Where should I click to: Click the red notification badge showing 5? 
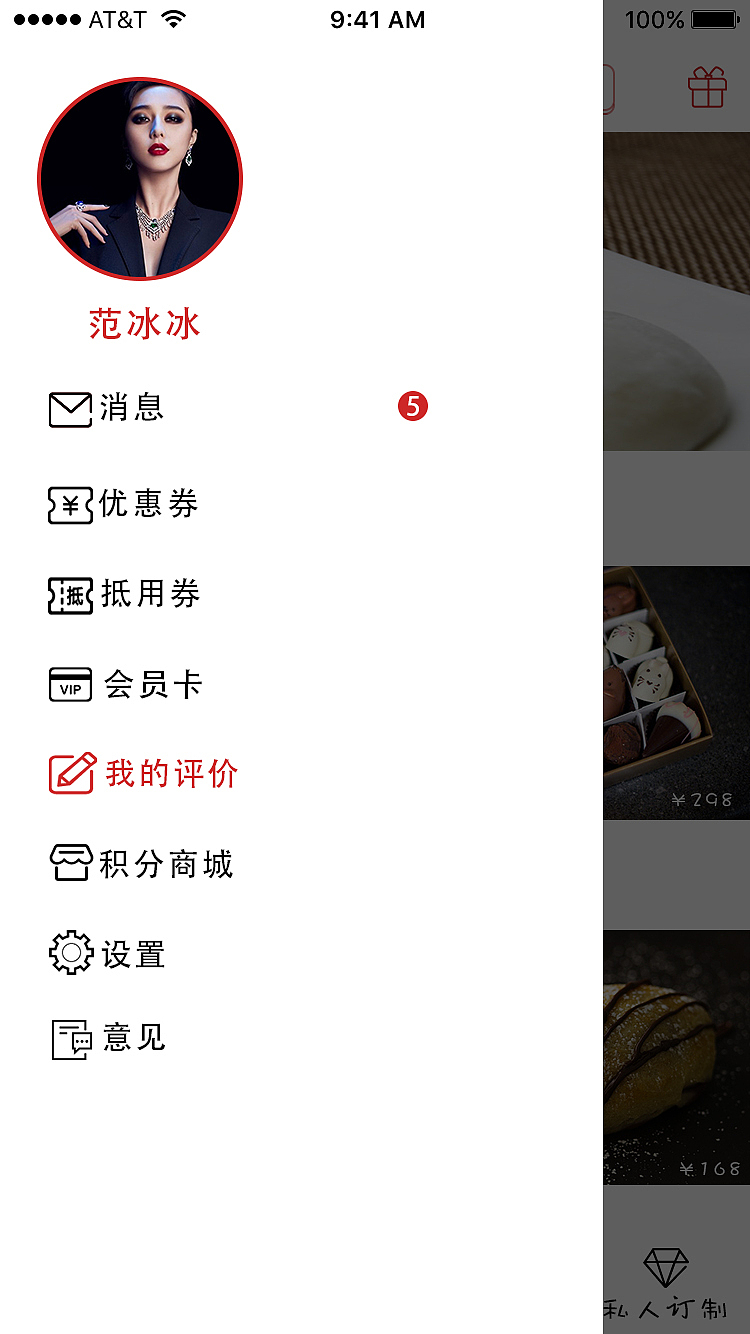pyautogui.click(x=413, y=406)
